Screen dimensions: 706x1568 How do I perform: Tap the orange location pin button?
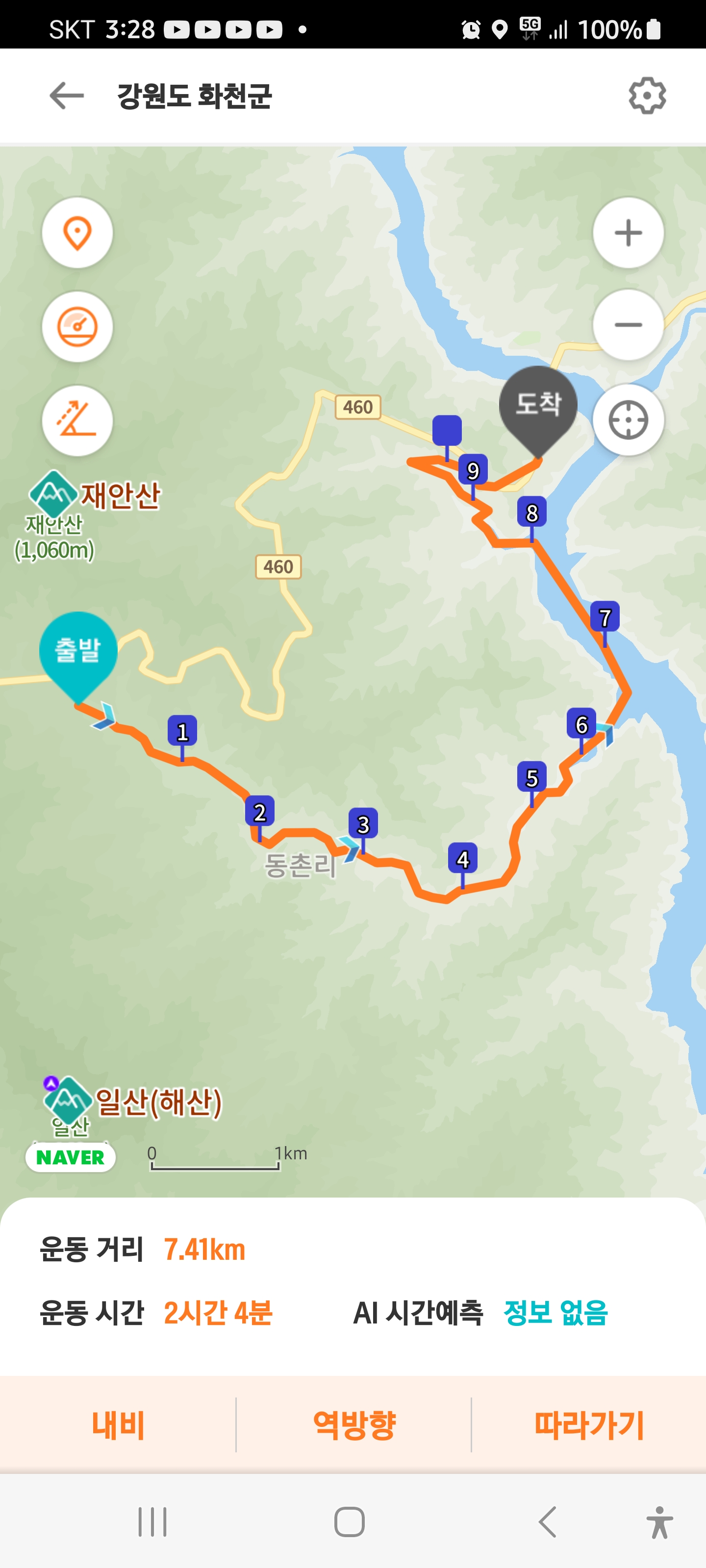click(77, 233)
